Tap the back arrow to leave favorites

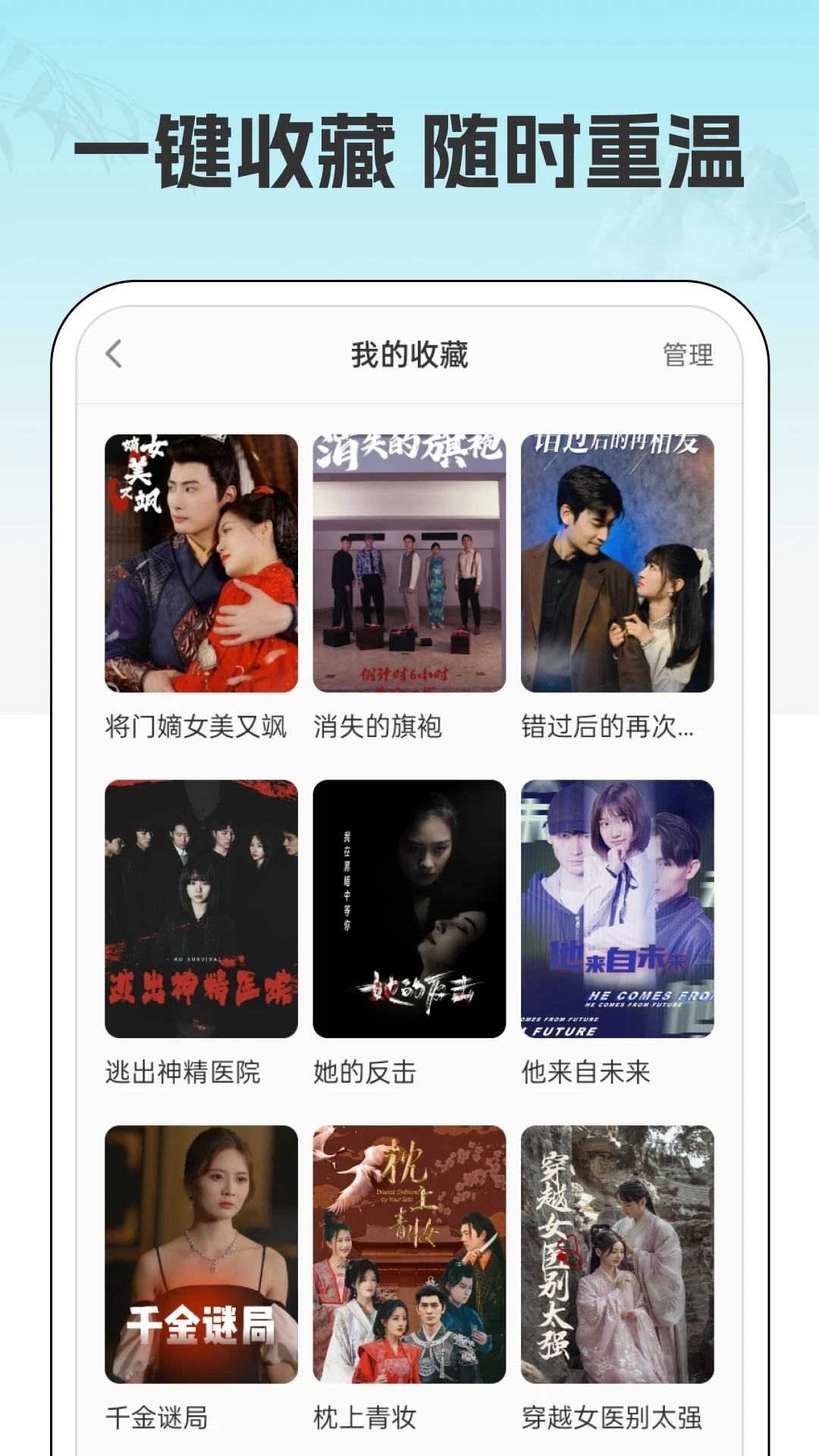point(112,353)
